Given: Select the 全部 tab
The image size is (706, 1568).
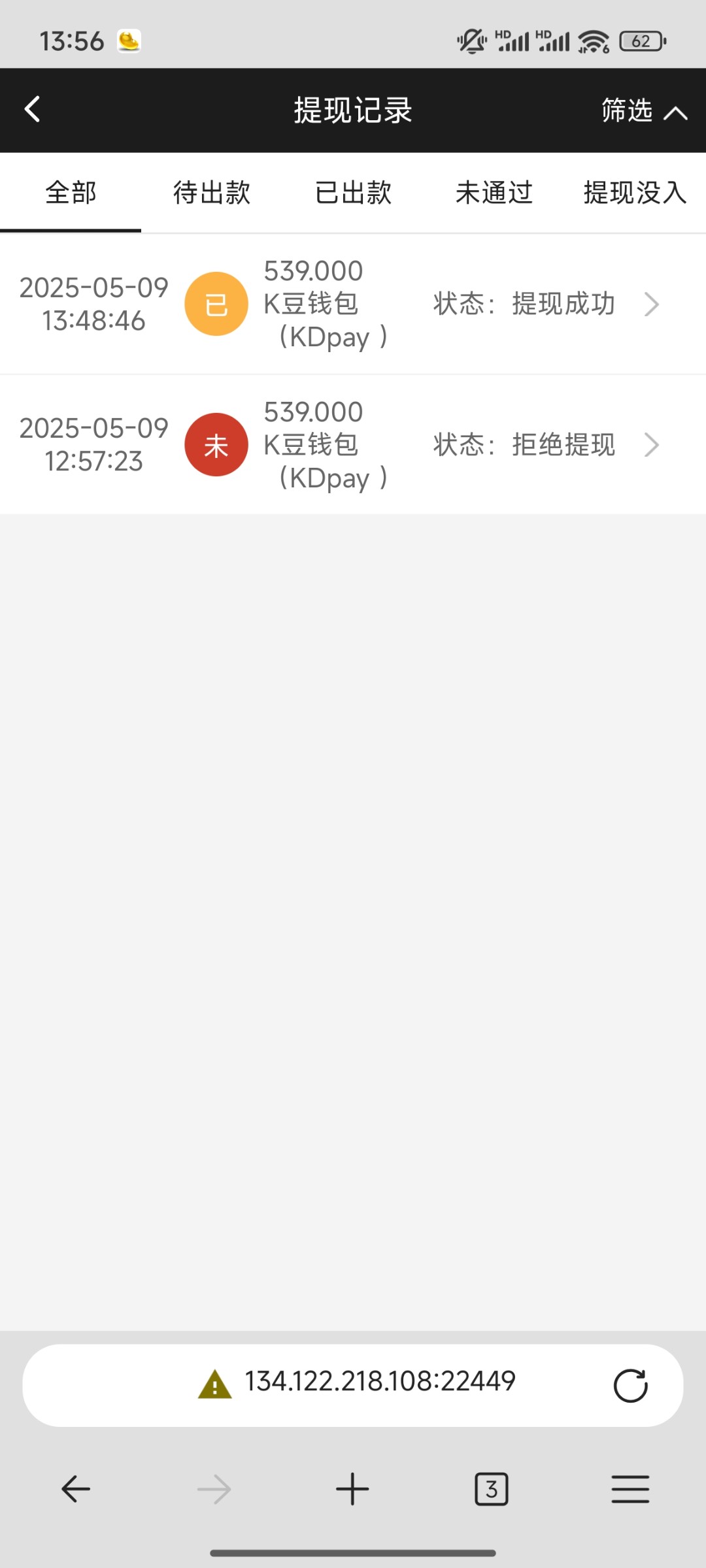Looking at the screenshot, I should point(71,193).
